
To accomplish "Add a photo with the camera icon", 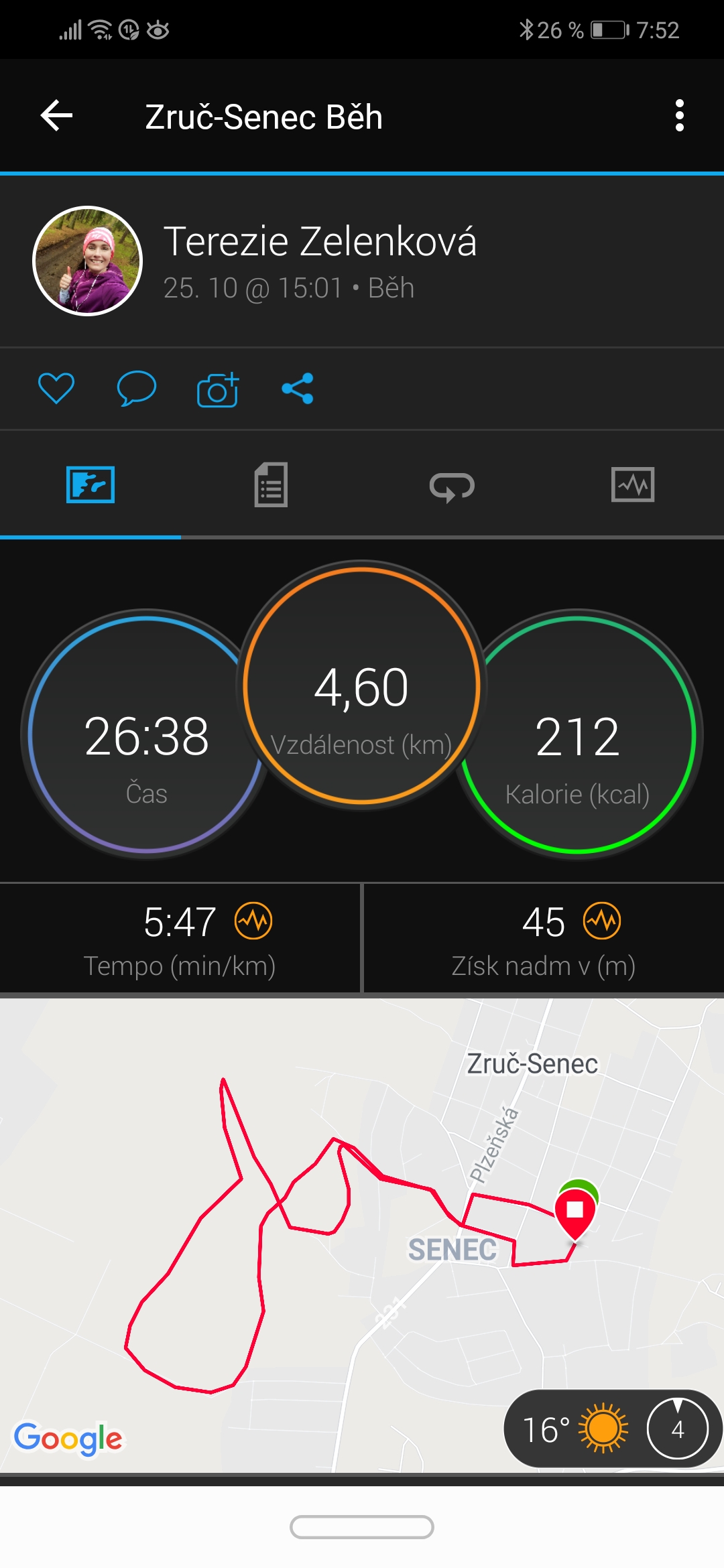I will pos(218,389).
